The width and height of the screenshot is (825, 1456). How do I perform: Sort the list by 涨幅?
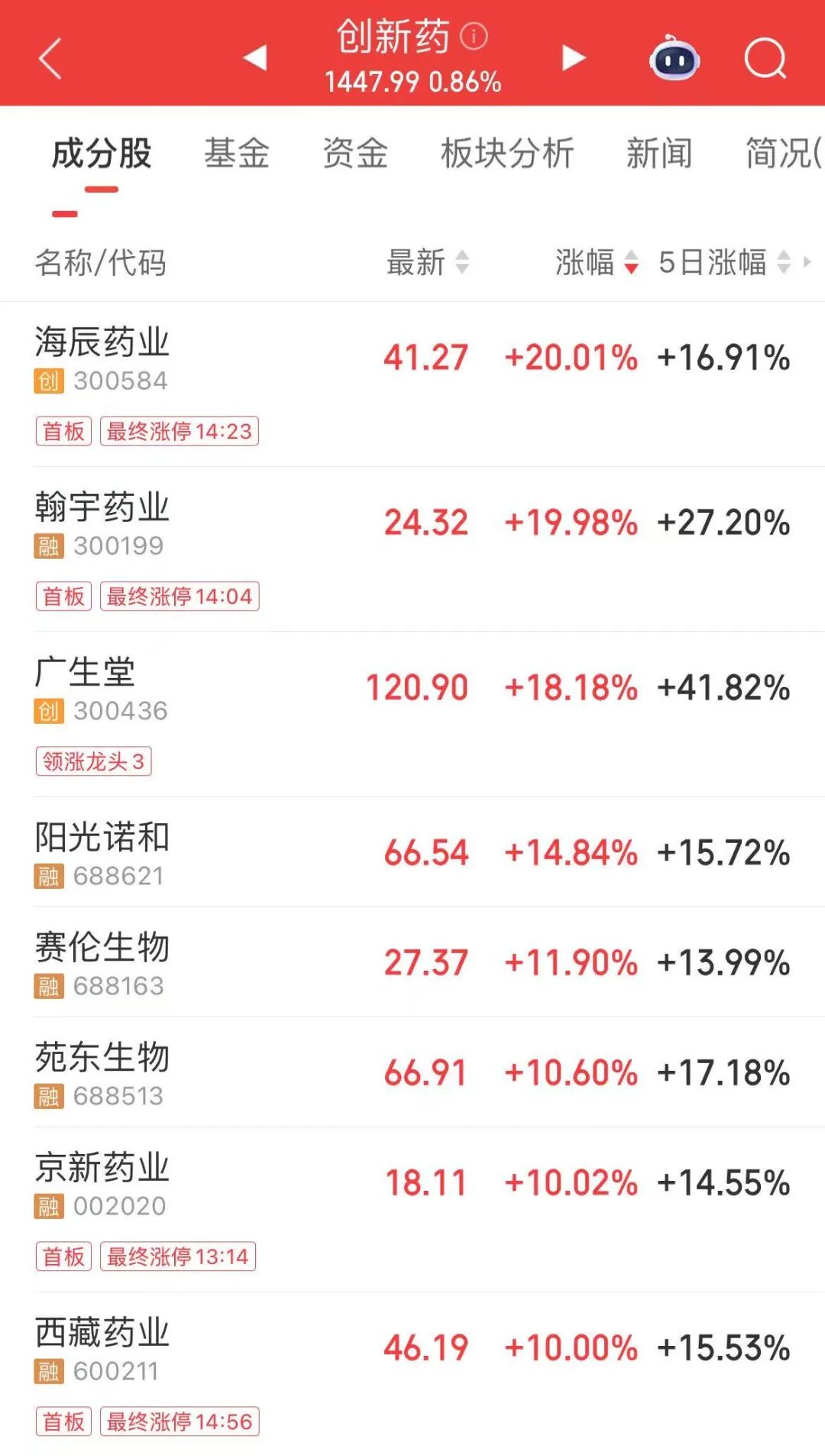(597, 262)
